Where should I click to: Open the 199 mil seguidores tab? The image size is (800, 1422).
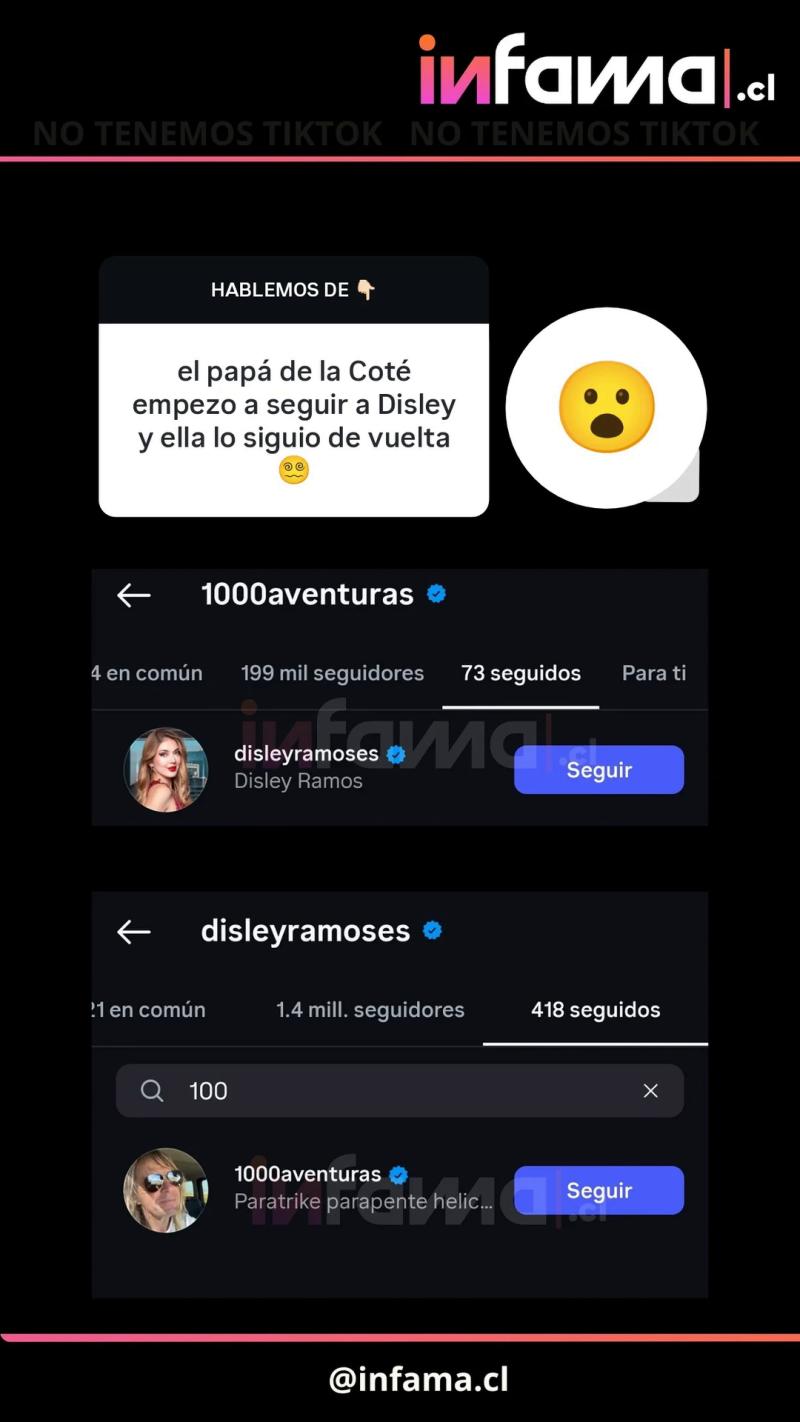[x=333, y=673]
